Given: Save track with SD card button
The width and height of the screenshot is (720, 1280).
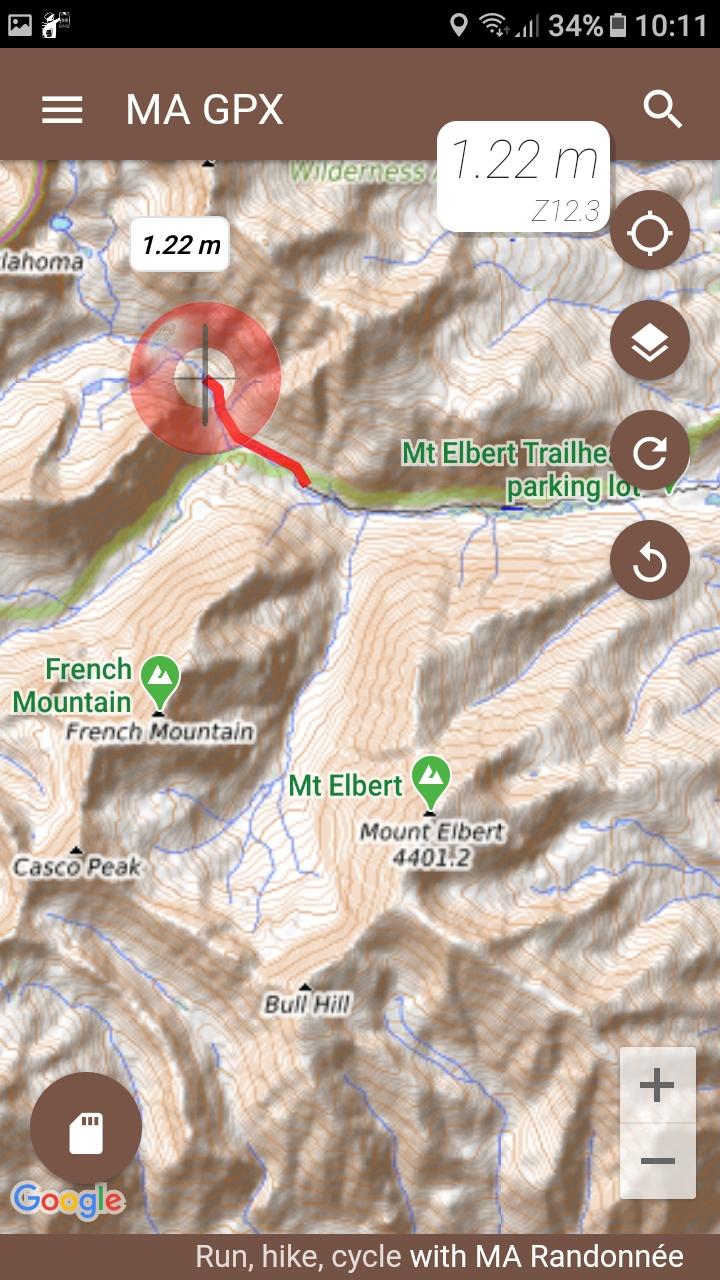Looking at the screenshot, I should (x=86, y=1129).
